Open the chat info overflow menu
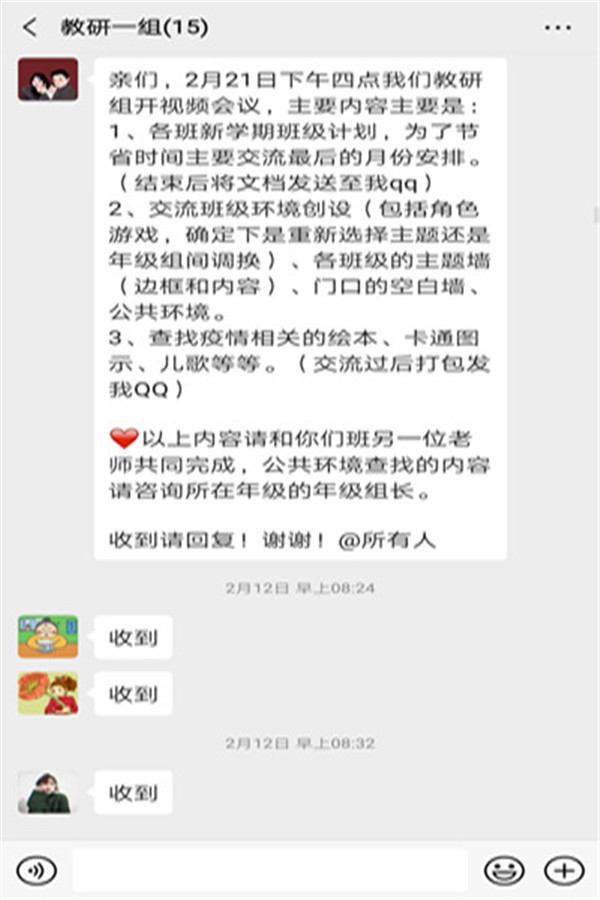Viewport: 600px width, 900px height. tap(565, 28)
